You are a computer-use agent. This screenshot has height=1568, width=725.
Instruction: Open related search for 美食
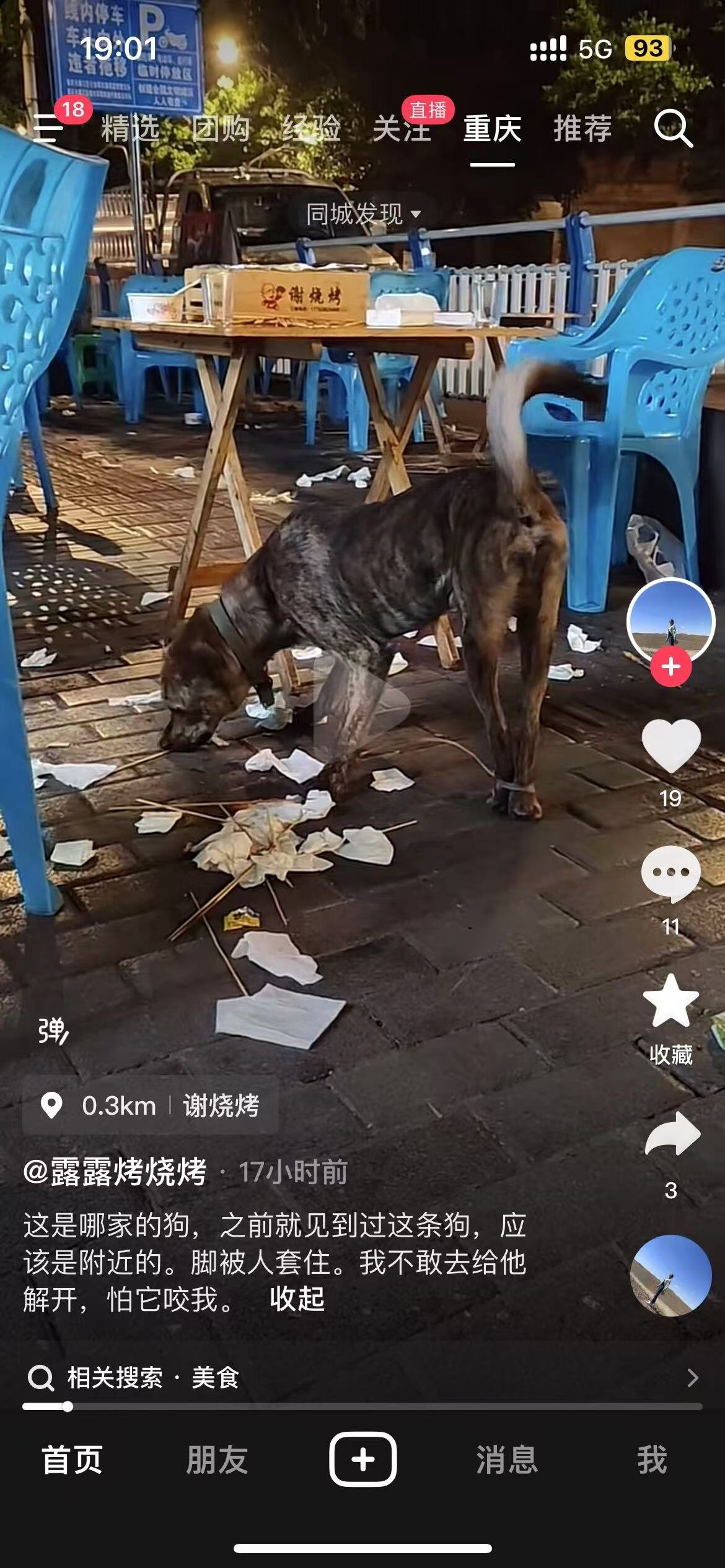point(362,1378)
